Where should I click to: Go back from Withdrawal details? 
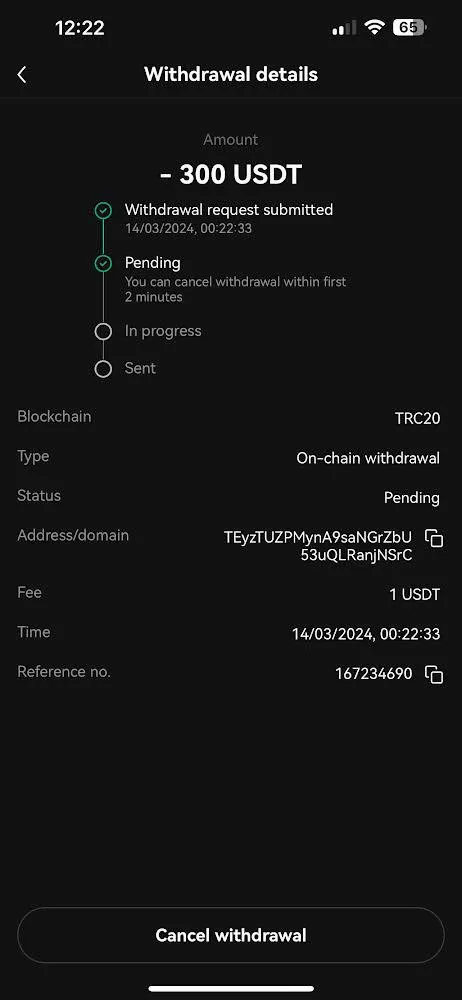click(x=22, y=75)
